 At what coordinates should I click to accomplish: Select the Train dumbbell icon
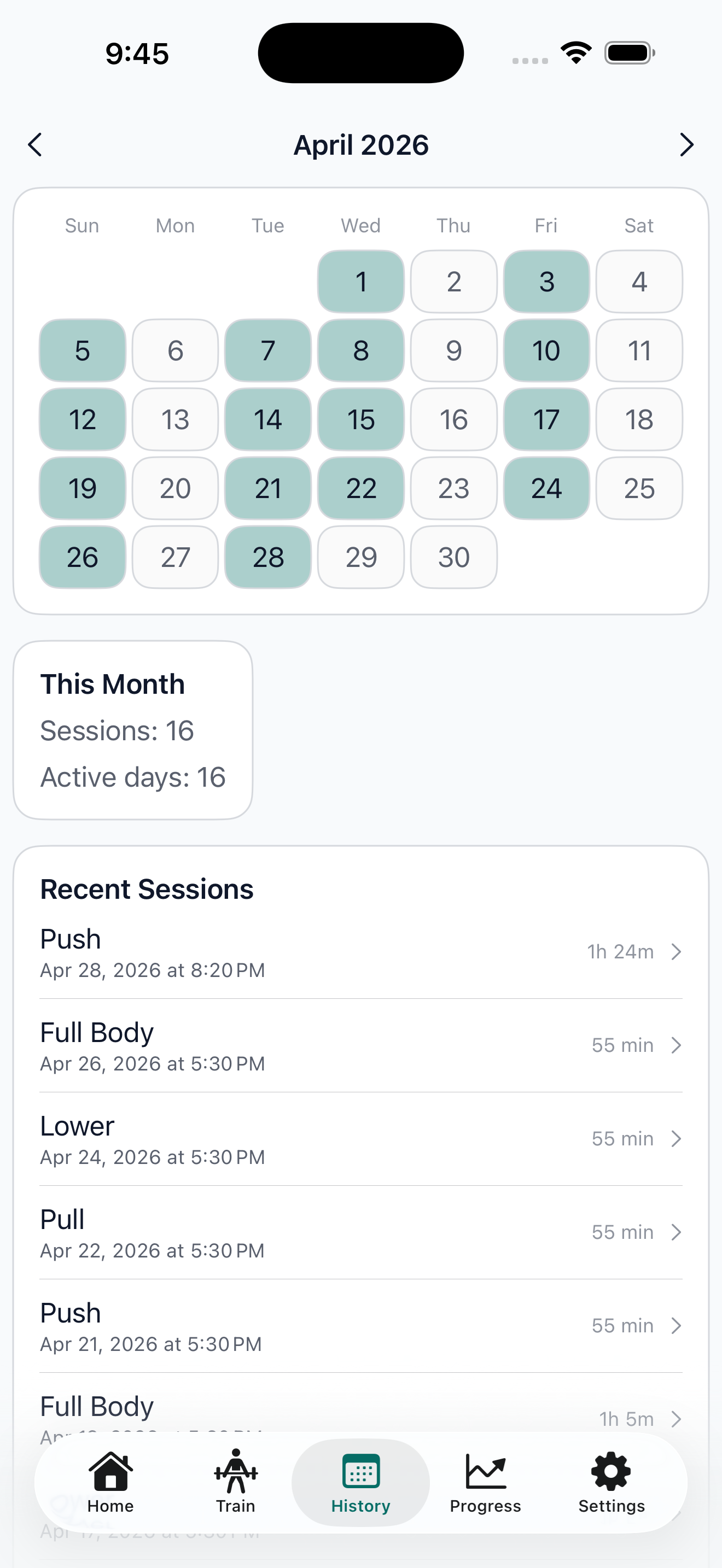click(x=235, y=1473)
